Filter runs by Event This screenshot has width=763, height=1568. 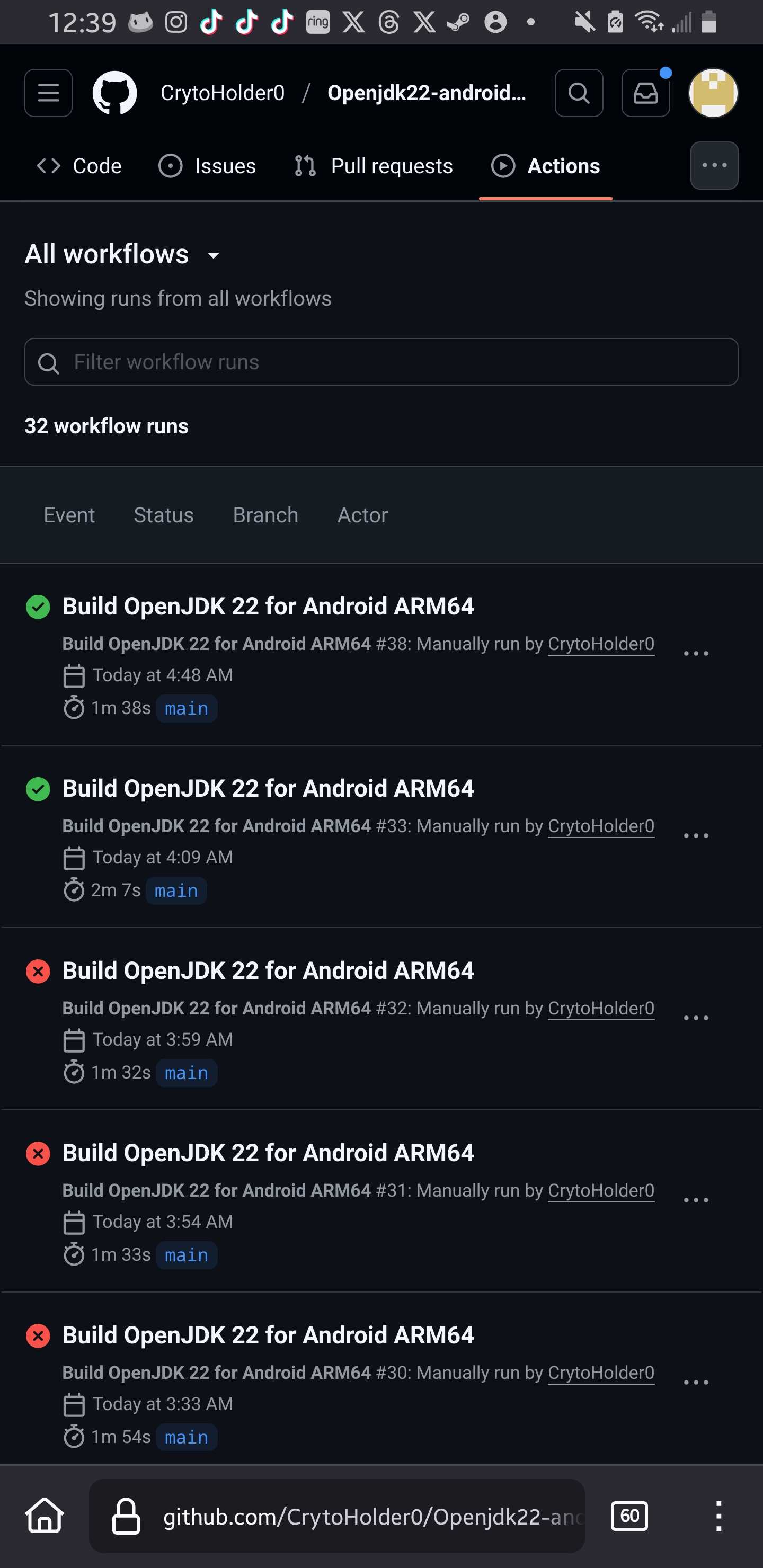tap(69, 515)
